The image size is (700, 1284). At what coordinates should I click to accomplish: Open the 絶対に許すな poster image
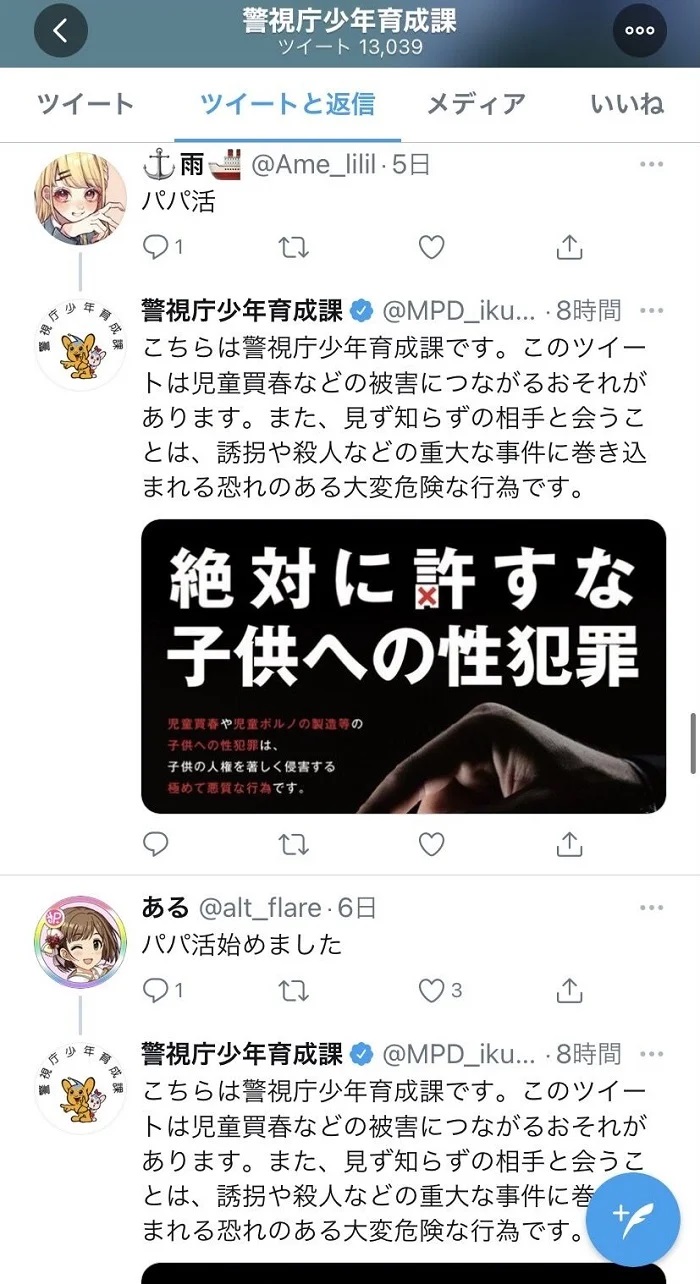[403, 666]
